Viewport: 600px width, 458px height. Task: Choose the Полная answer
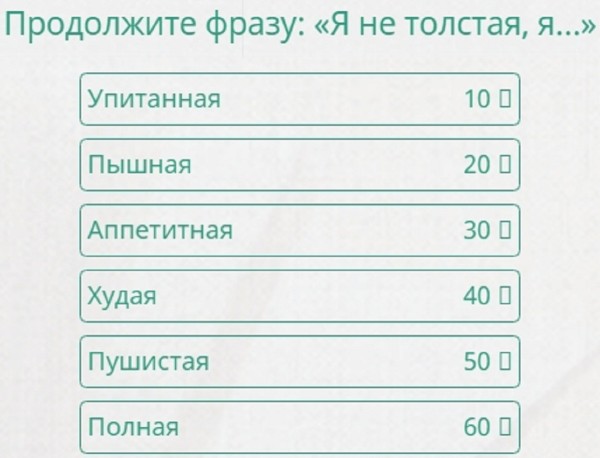pyautogui.click(x=300, y=427)
